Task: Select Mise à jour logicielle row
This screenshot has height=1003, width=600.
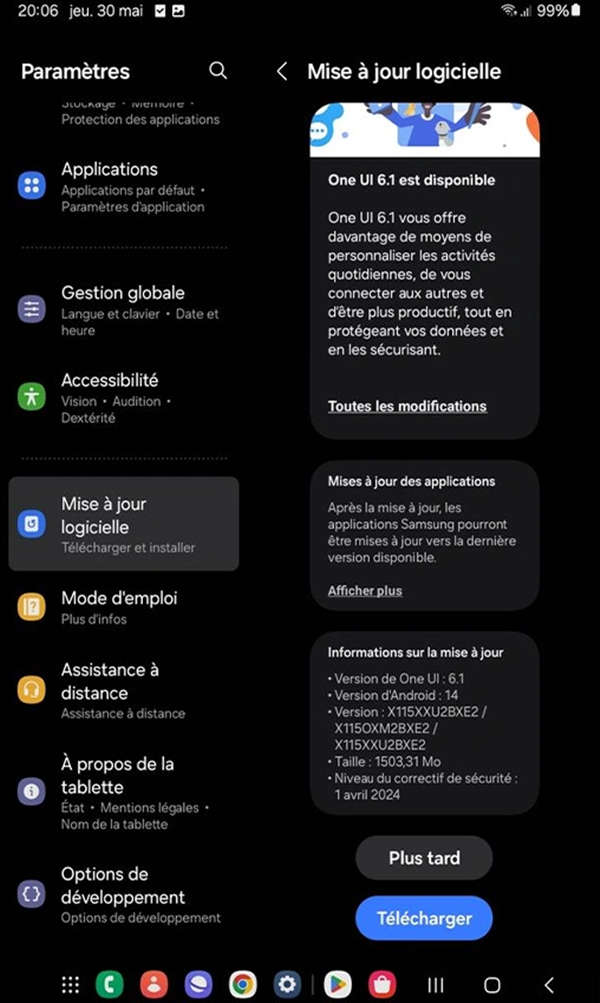Action: click(x=123, y=523)
